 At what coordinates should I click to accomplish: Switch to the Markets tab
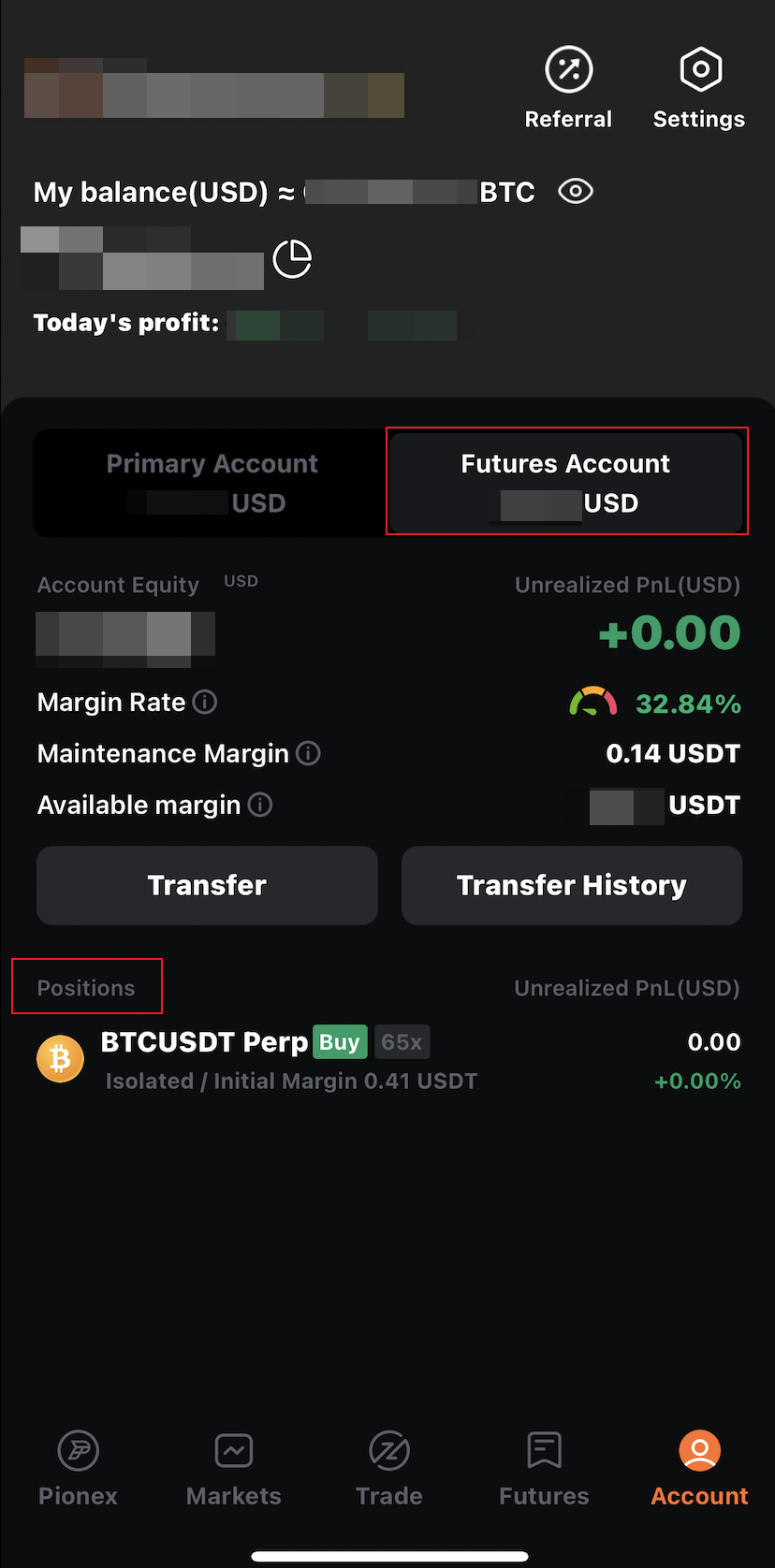[x=234, y=1469]
